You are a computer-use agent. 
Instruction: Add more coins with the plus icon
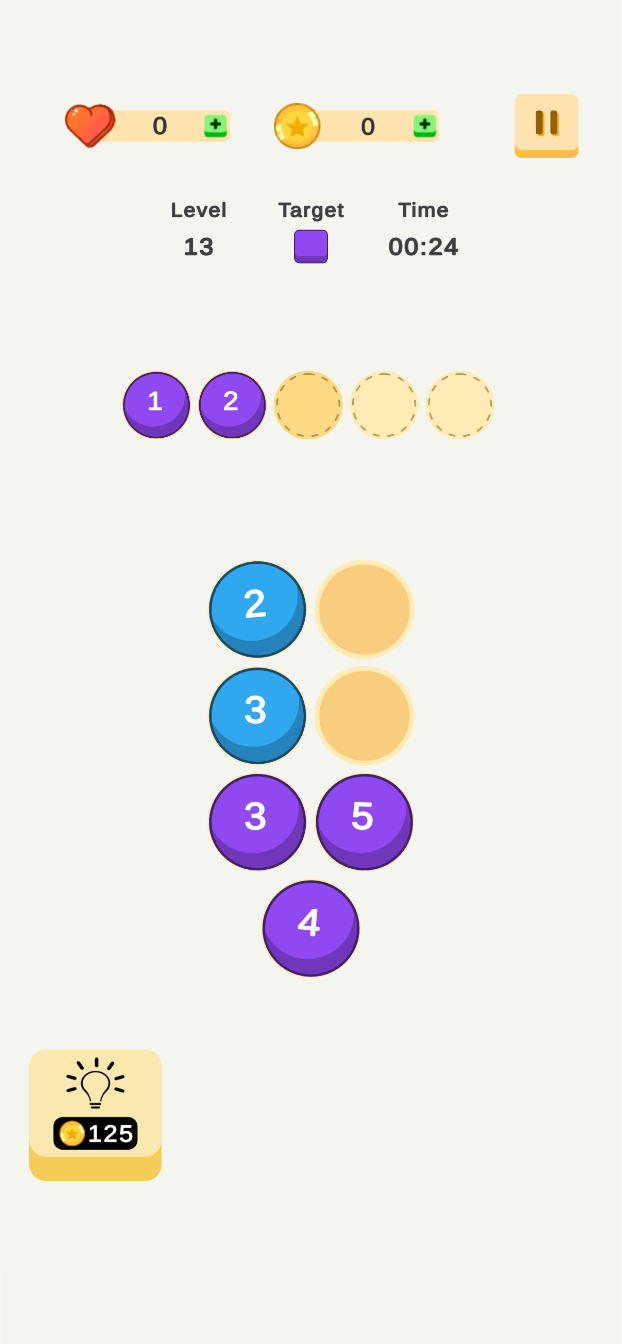(424, 125)
